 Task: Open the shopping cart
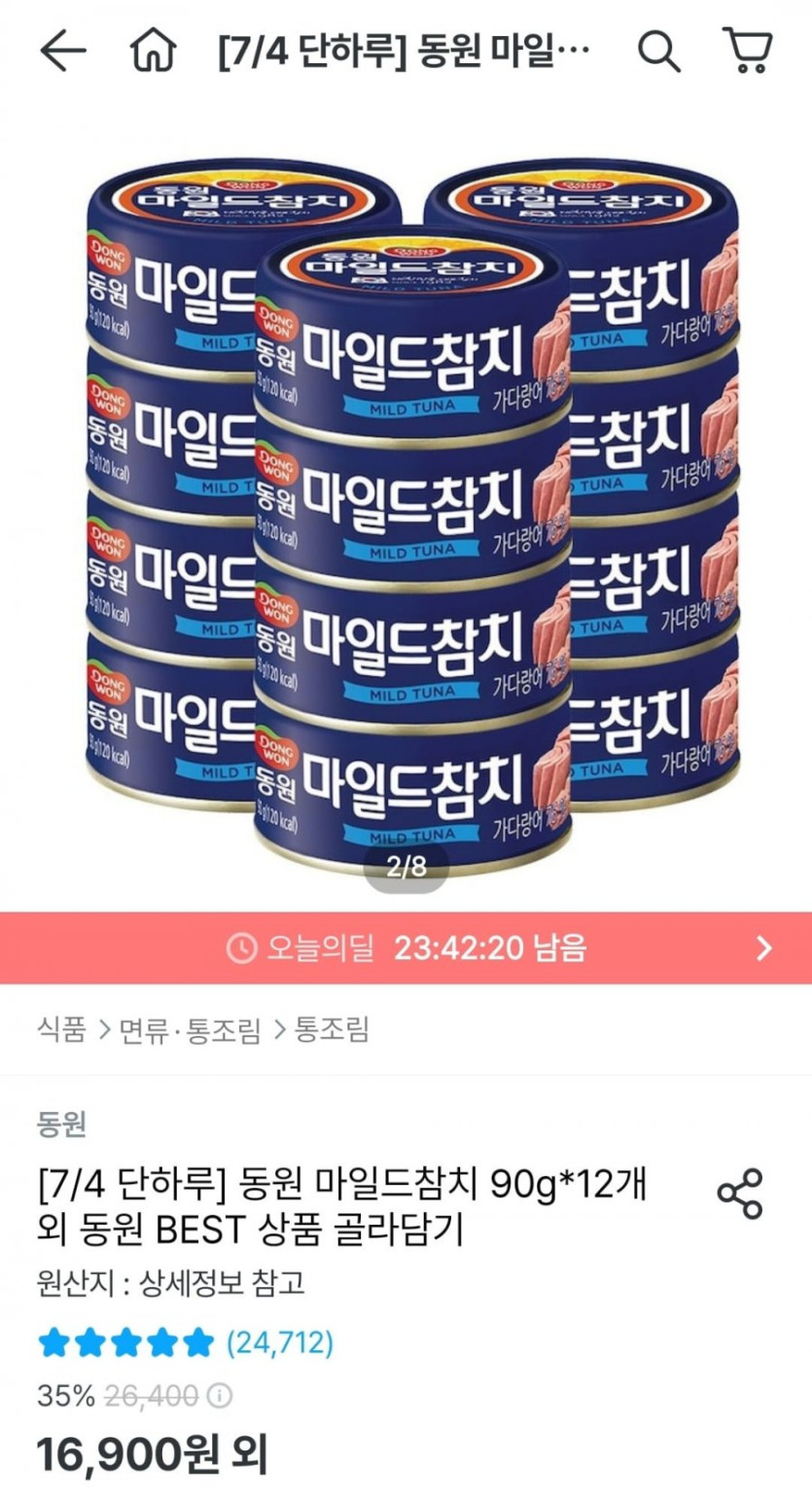[x=747, y=51]
